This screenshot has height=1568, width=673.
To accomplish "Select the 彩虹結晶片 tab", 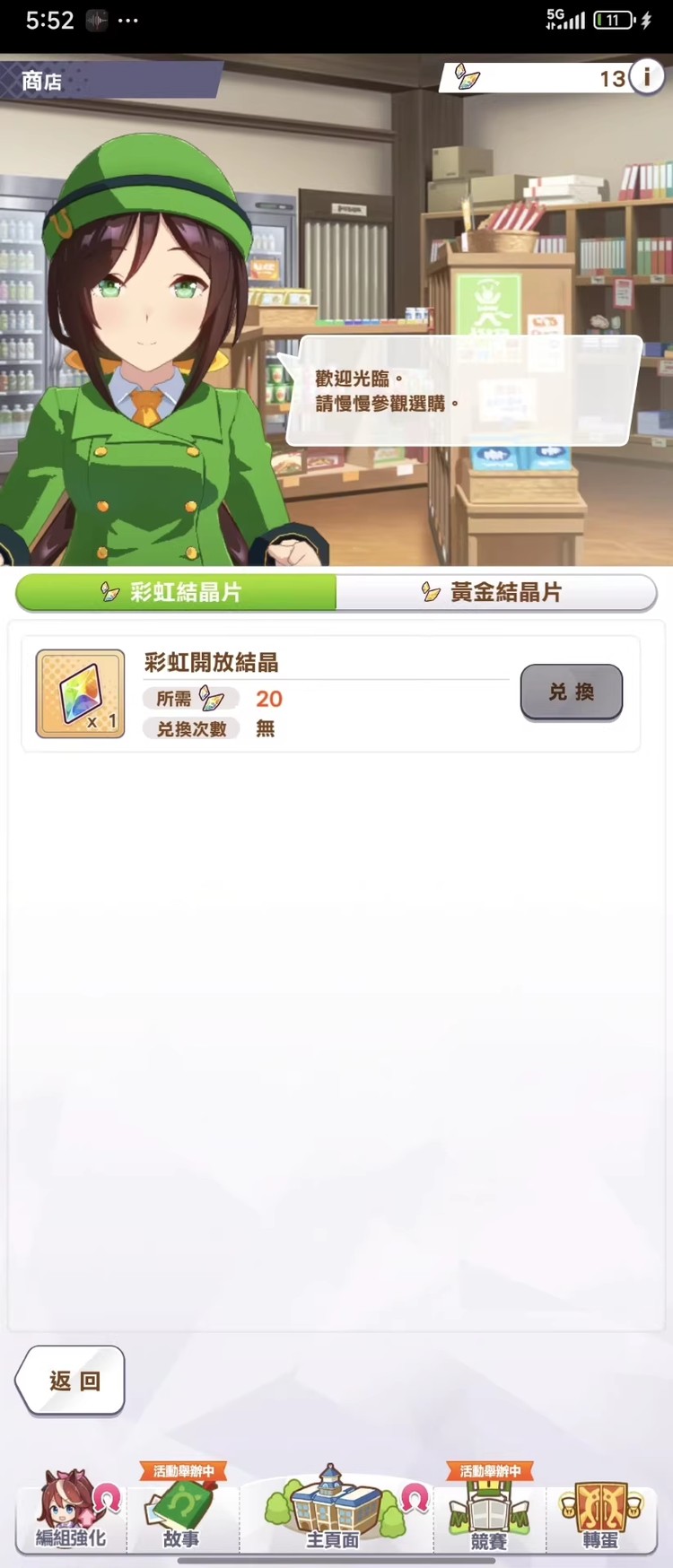I will pyautogui.click(x=176, y=592).
